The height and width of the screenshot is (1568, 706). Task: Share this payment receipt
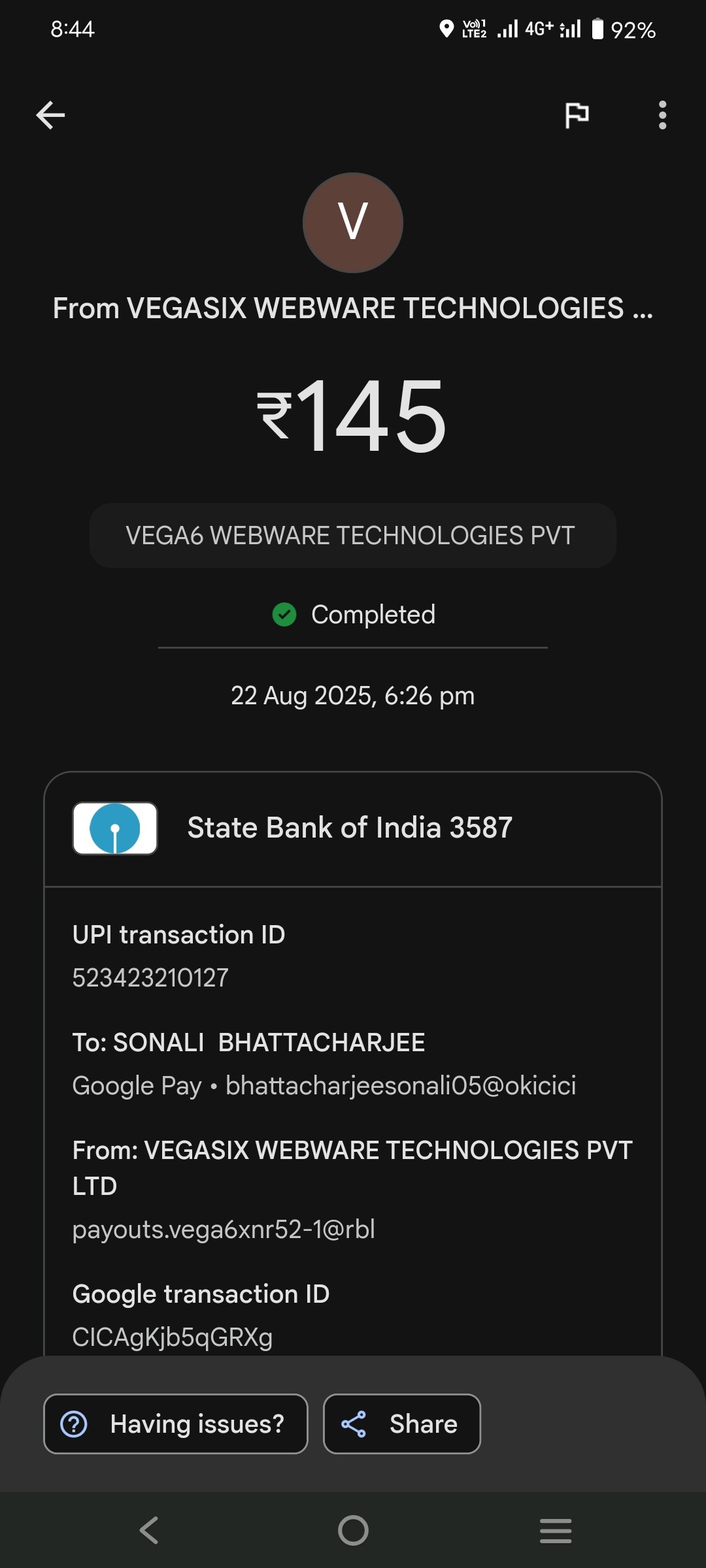(x=401, y=1424)
